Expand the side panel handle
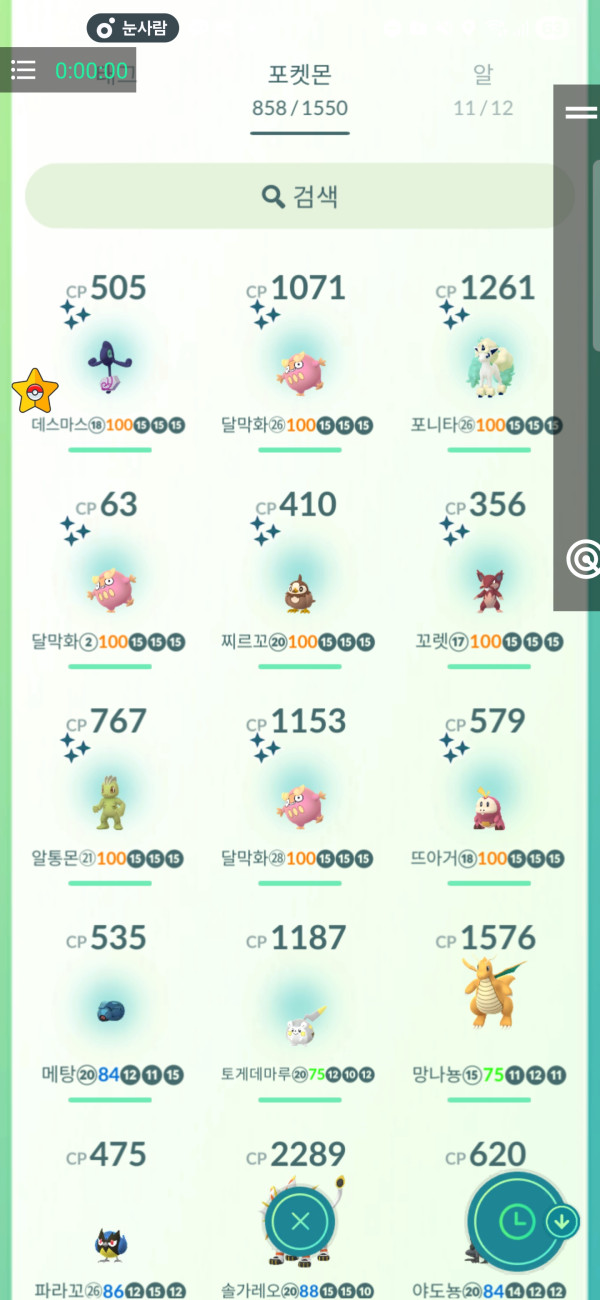 581,113
